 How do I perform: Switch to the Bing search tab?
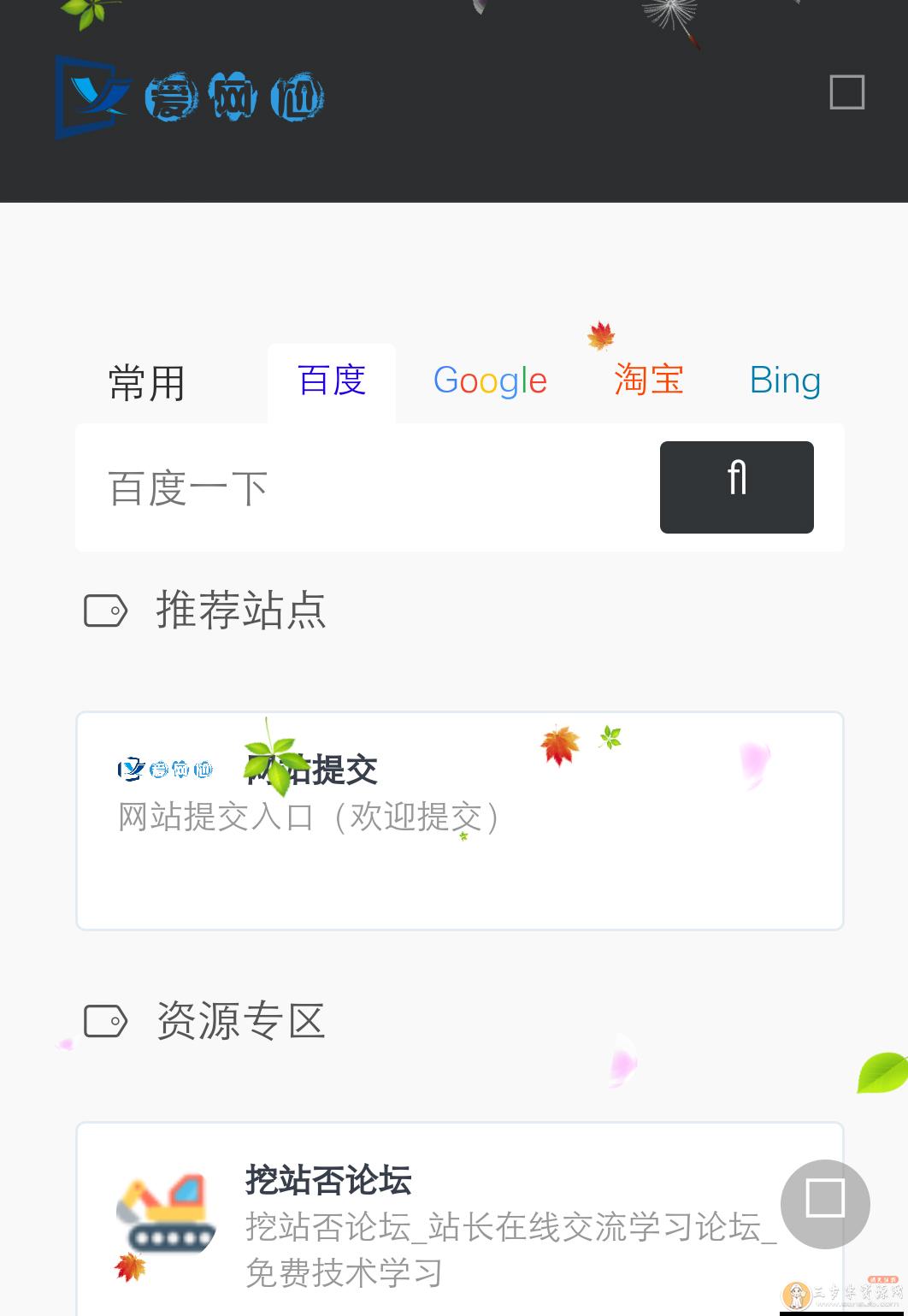tap(785, 381)
